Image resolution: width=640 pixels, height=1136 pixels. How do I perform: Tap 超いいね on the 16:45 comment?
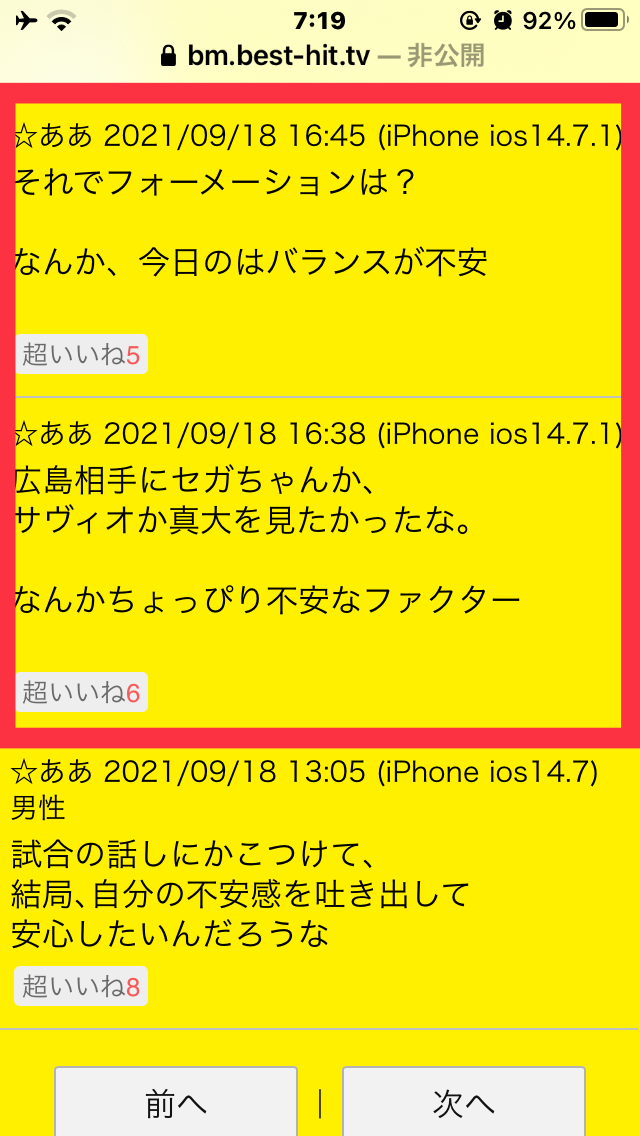coord(81,354)
